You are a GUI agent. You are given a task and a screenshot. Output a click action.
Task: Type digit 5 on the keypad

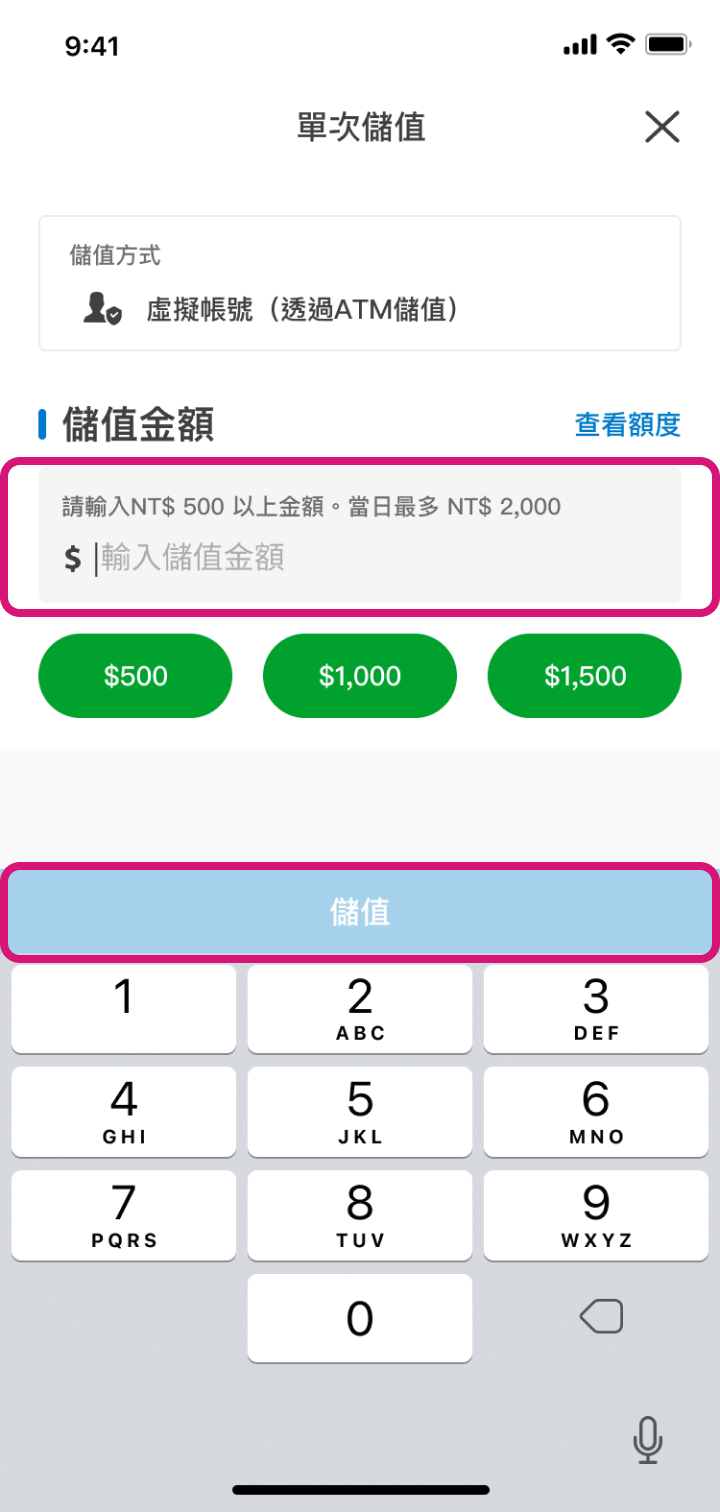[x=360, y=1112]
